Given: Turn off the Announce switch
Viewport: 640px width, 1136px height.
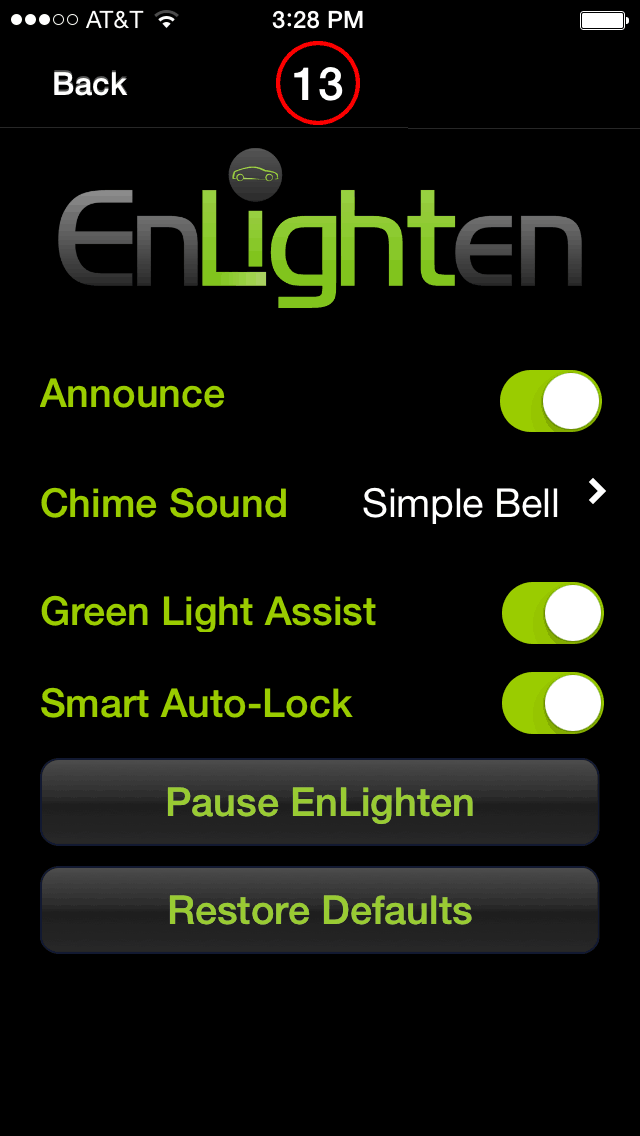Looking at the screenshot, I should click(x=551, y=401).
